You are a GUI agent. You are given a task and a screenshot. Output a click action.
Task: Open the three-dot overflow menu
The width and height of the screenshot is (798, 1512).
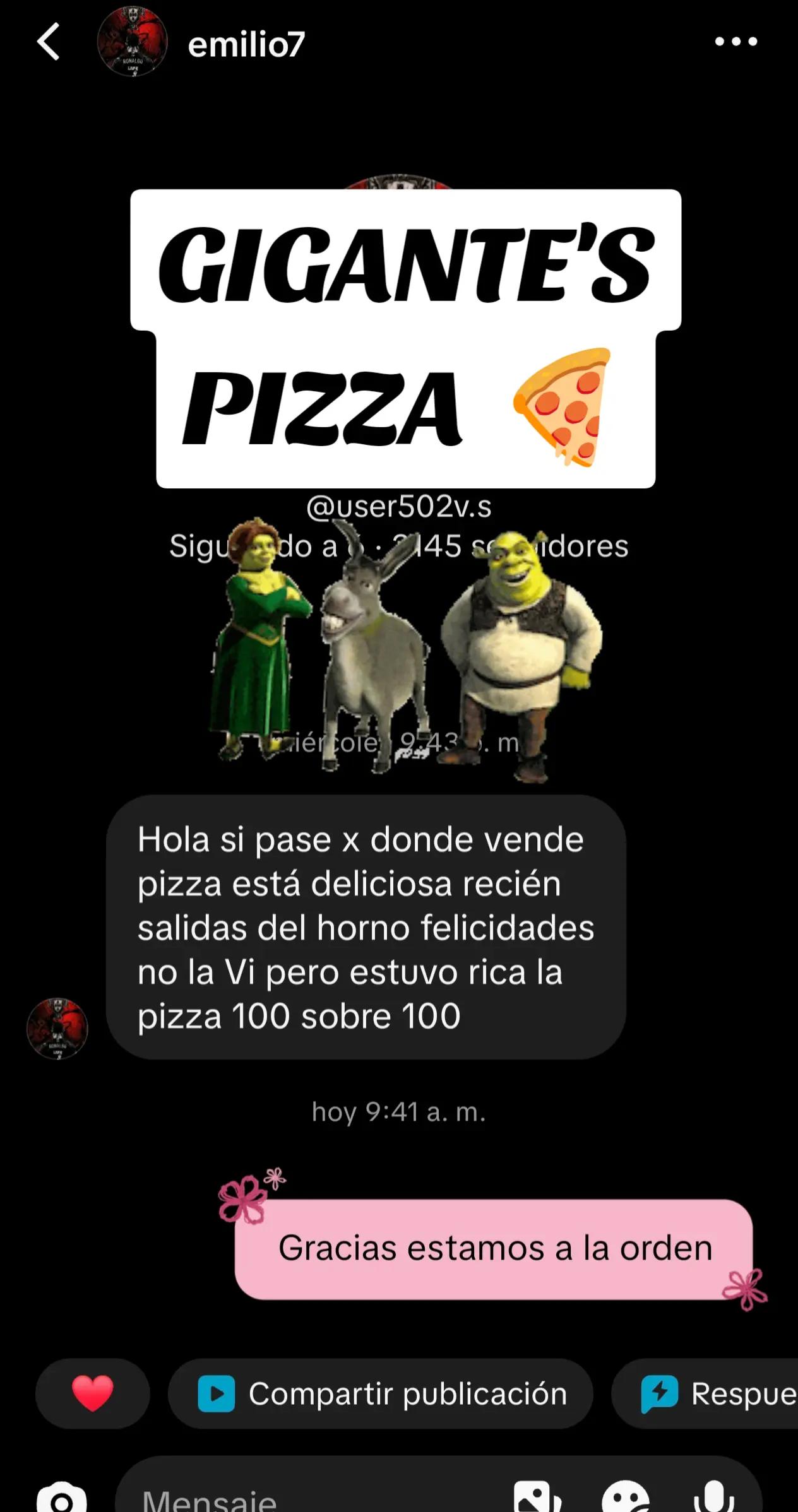tap(735, 42)
